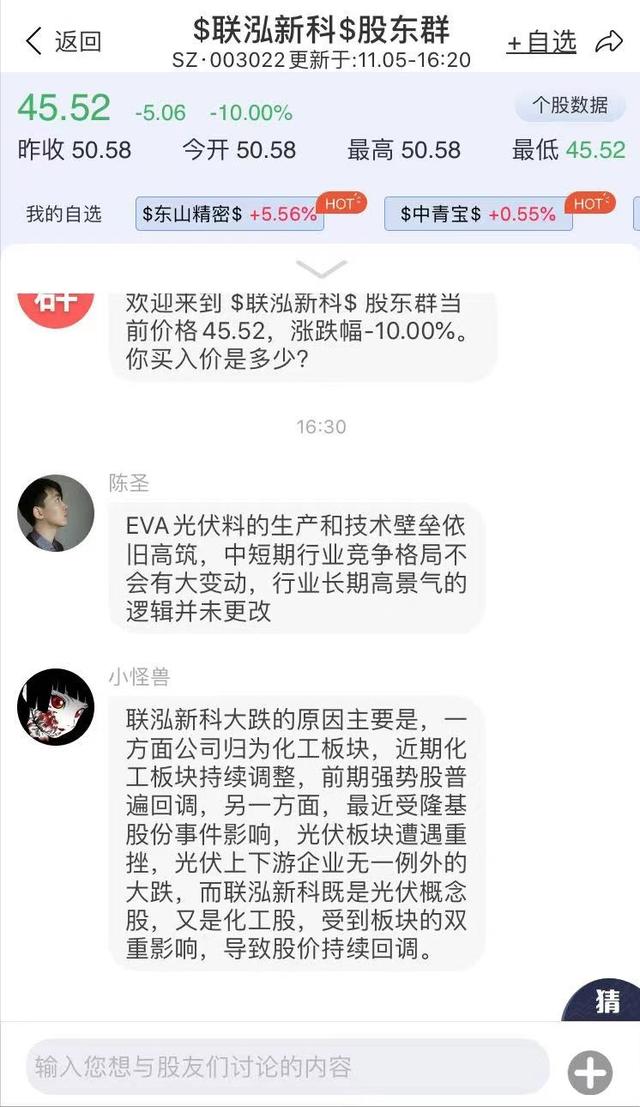Open the plus attachment menu
The height and width of the screenshot is (1107, 640).
tap(590, 1072)
